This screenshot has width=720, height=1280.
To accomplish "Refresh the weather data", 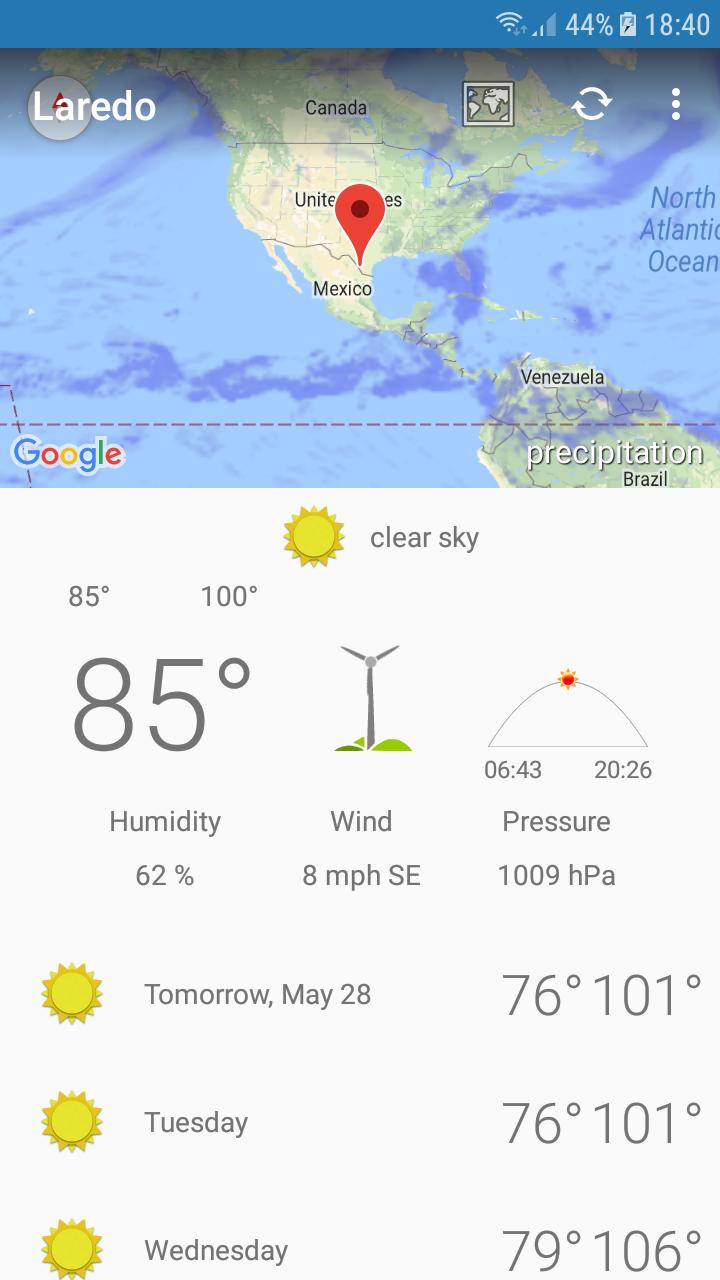I will [592, 104].
